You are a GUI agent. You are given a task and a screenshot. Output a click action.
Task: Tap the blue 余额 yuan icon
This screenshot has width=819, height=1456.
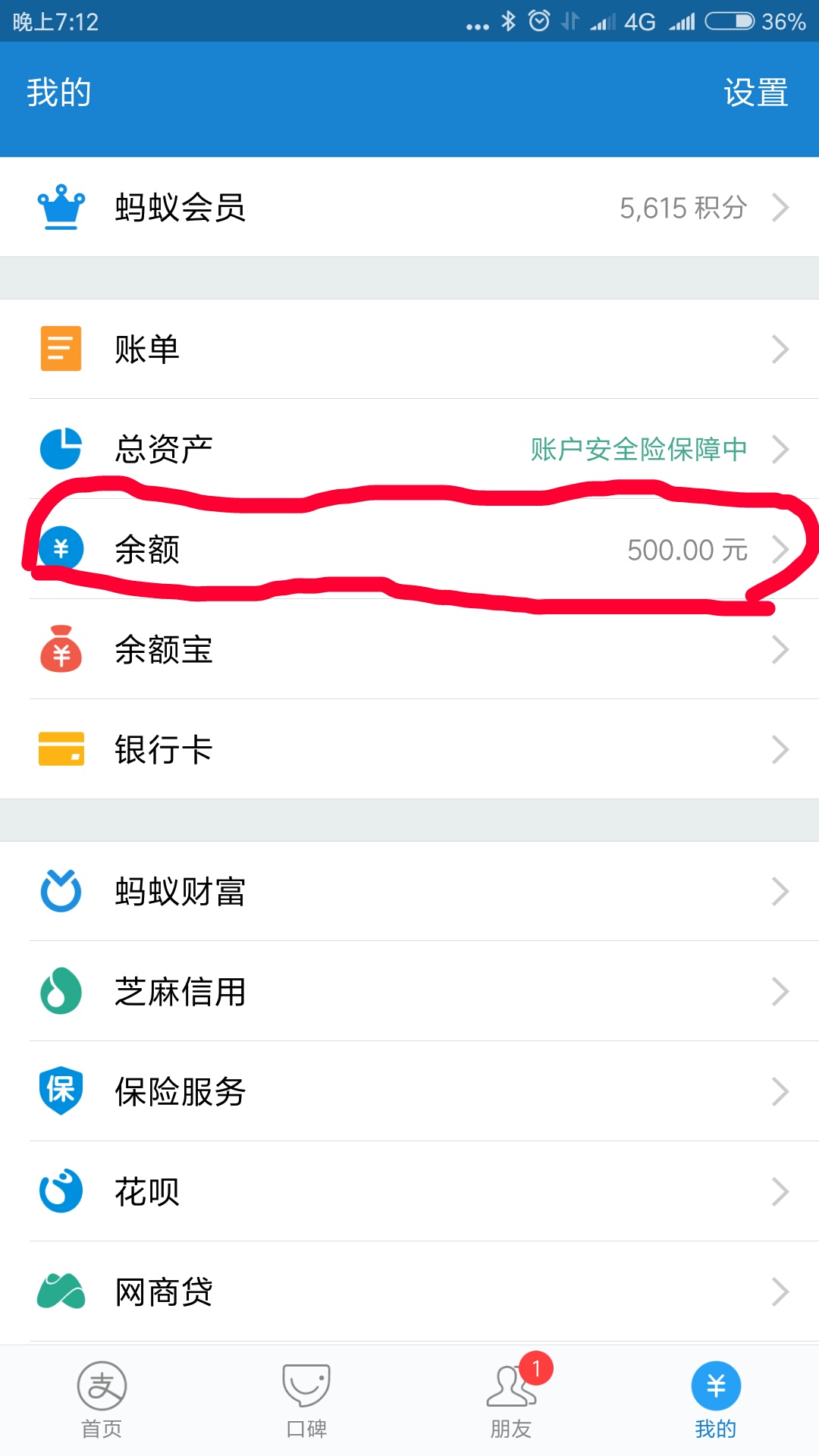61,549
